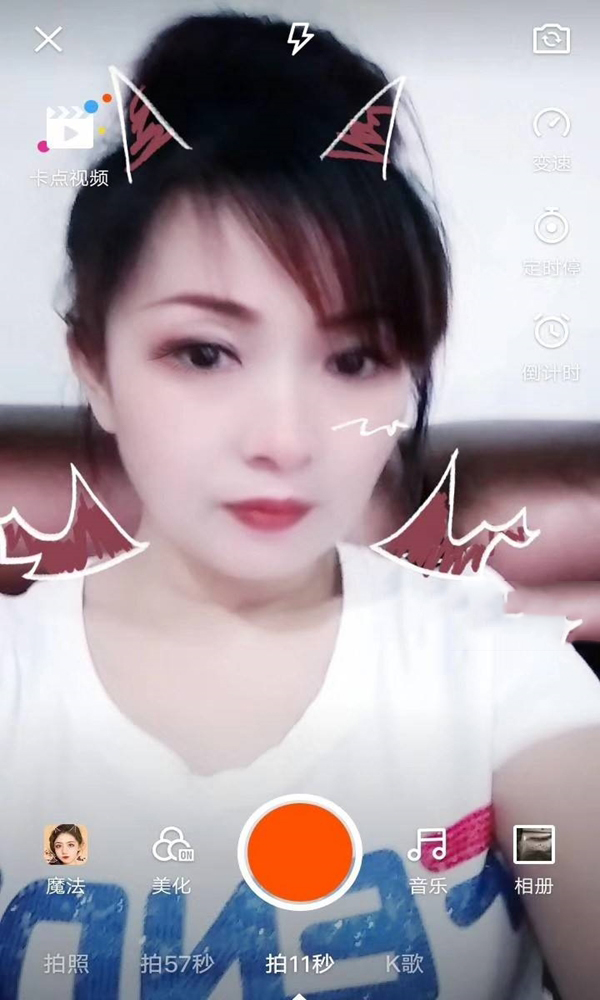600x1000 pixels.
Task: Select the 拍11秒 recording mode
Action: pyautogui.click(x=299, y=964)
